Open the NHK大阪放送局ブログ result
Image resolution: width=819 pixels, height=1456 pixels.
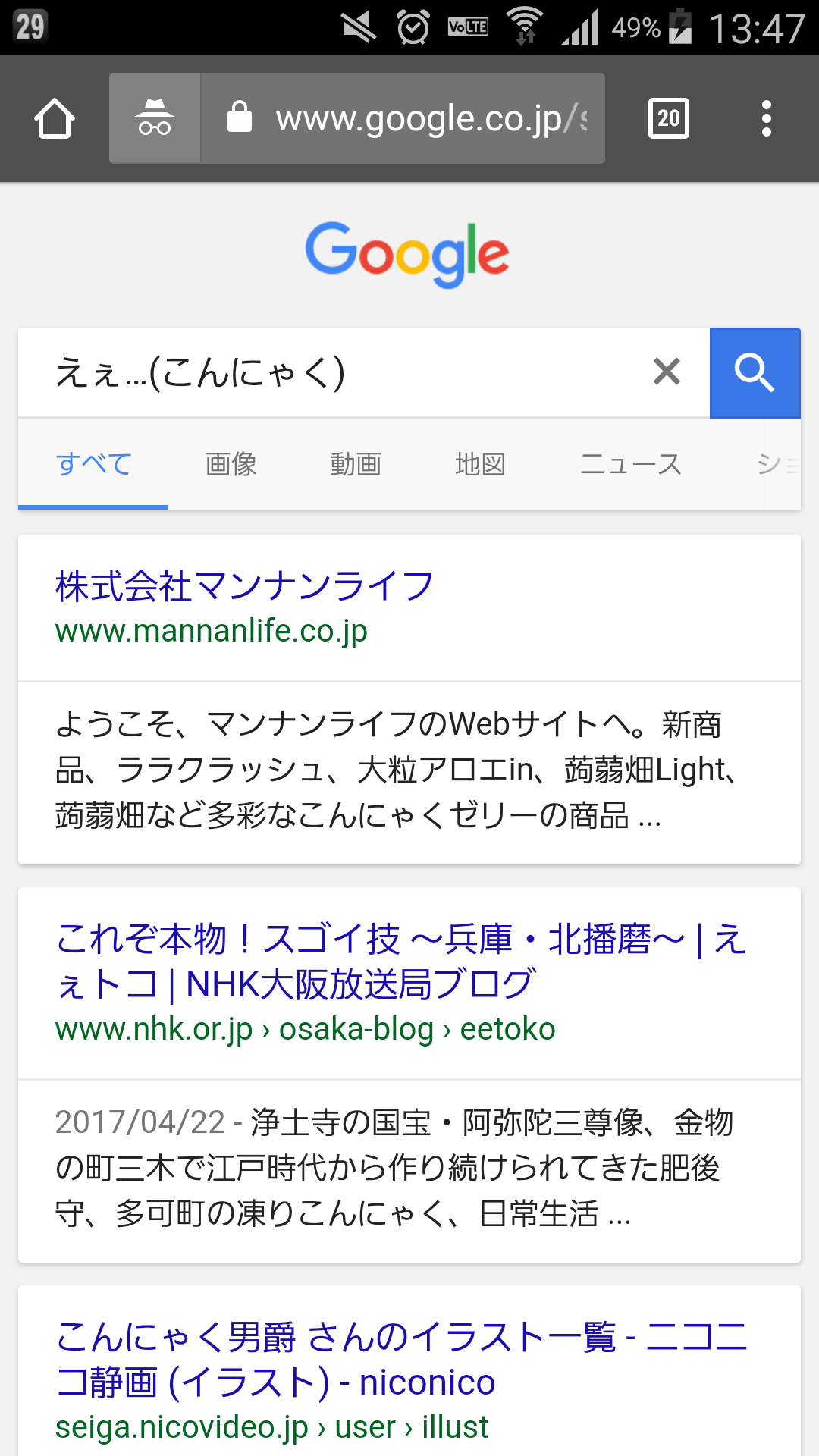click(402, 961)
